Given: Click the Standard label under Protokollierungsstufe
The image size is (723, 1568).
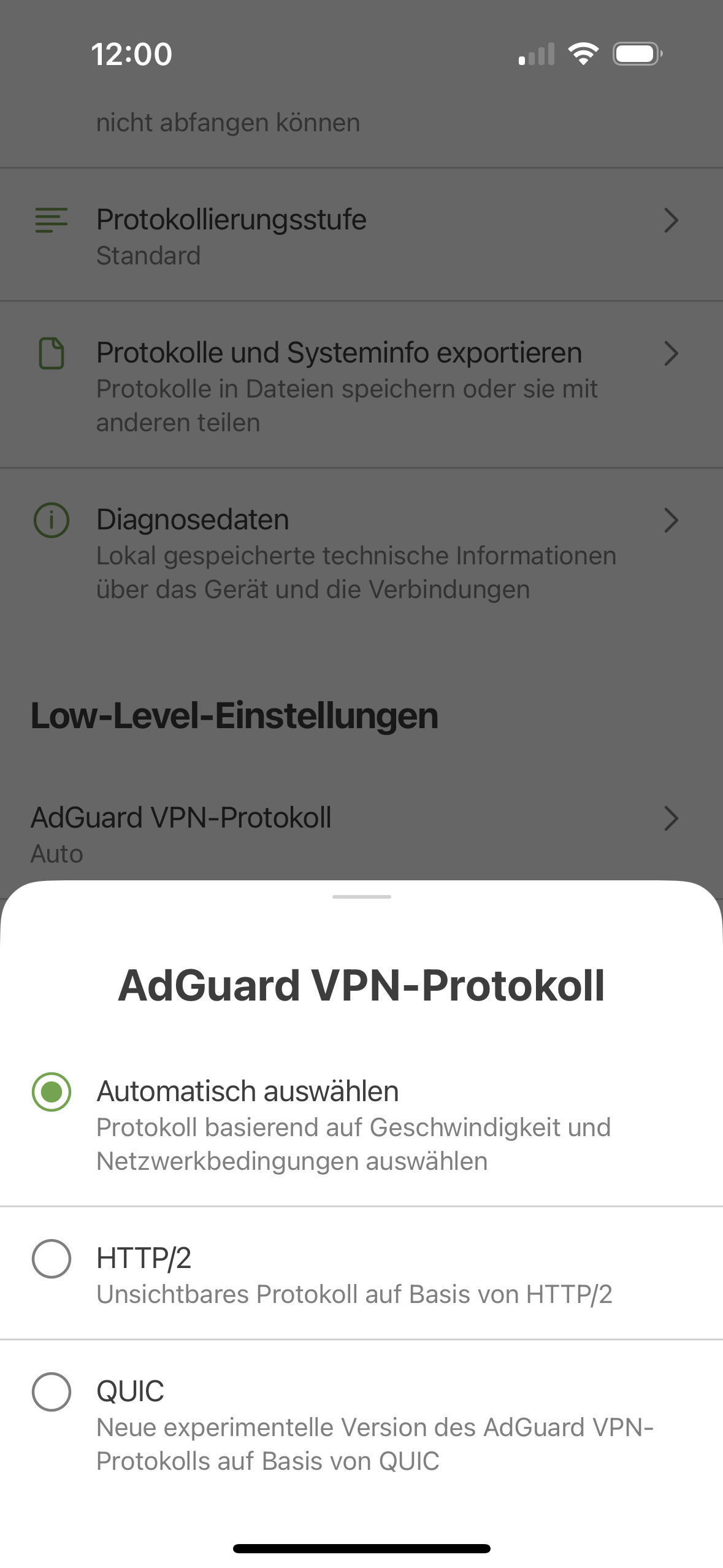Looking at the screenshot, I should point(148,256).
